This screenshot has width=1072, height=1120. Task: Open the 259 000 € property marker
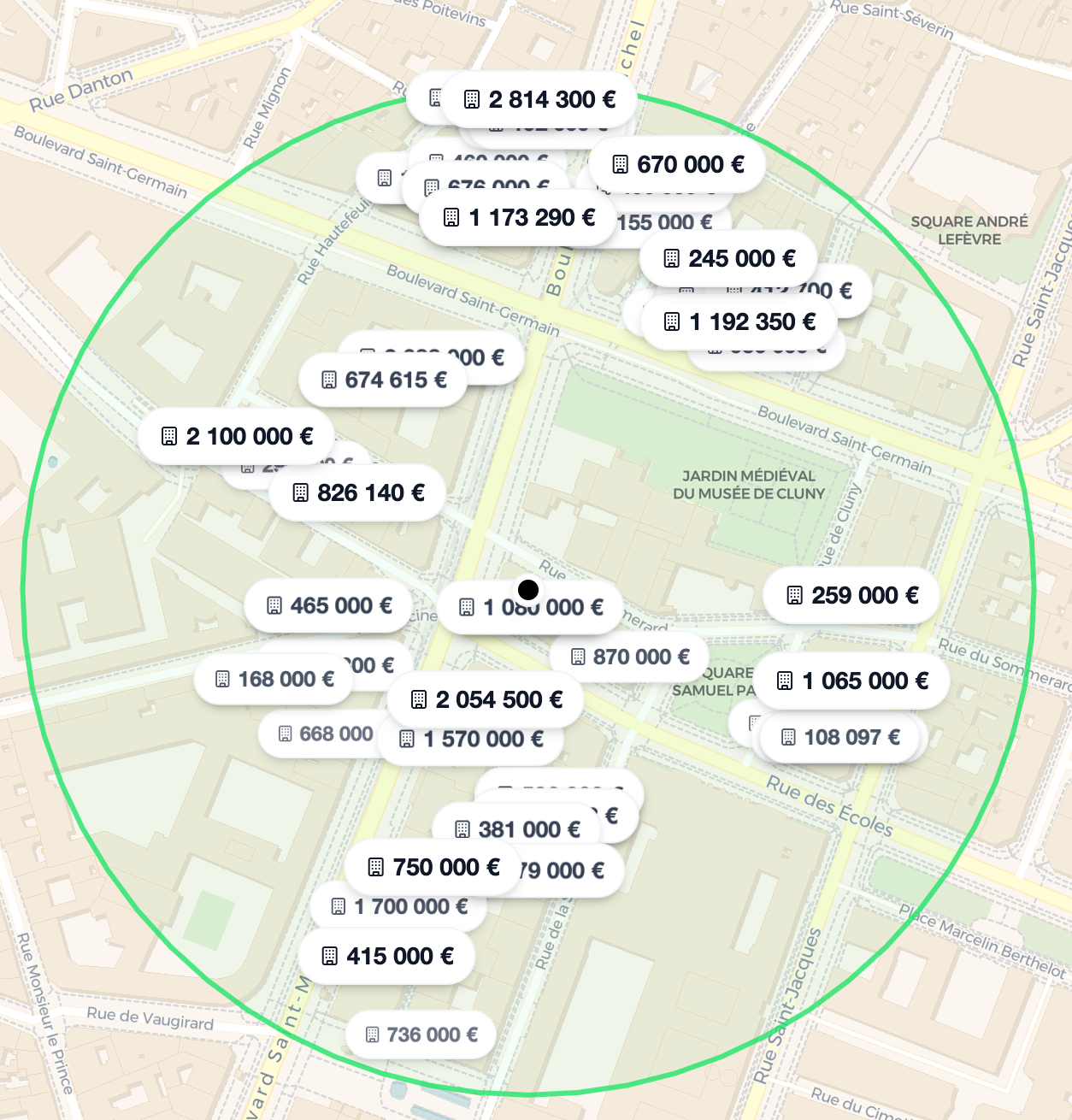coord(852,595)
